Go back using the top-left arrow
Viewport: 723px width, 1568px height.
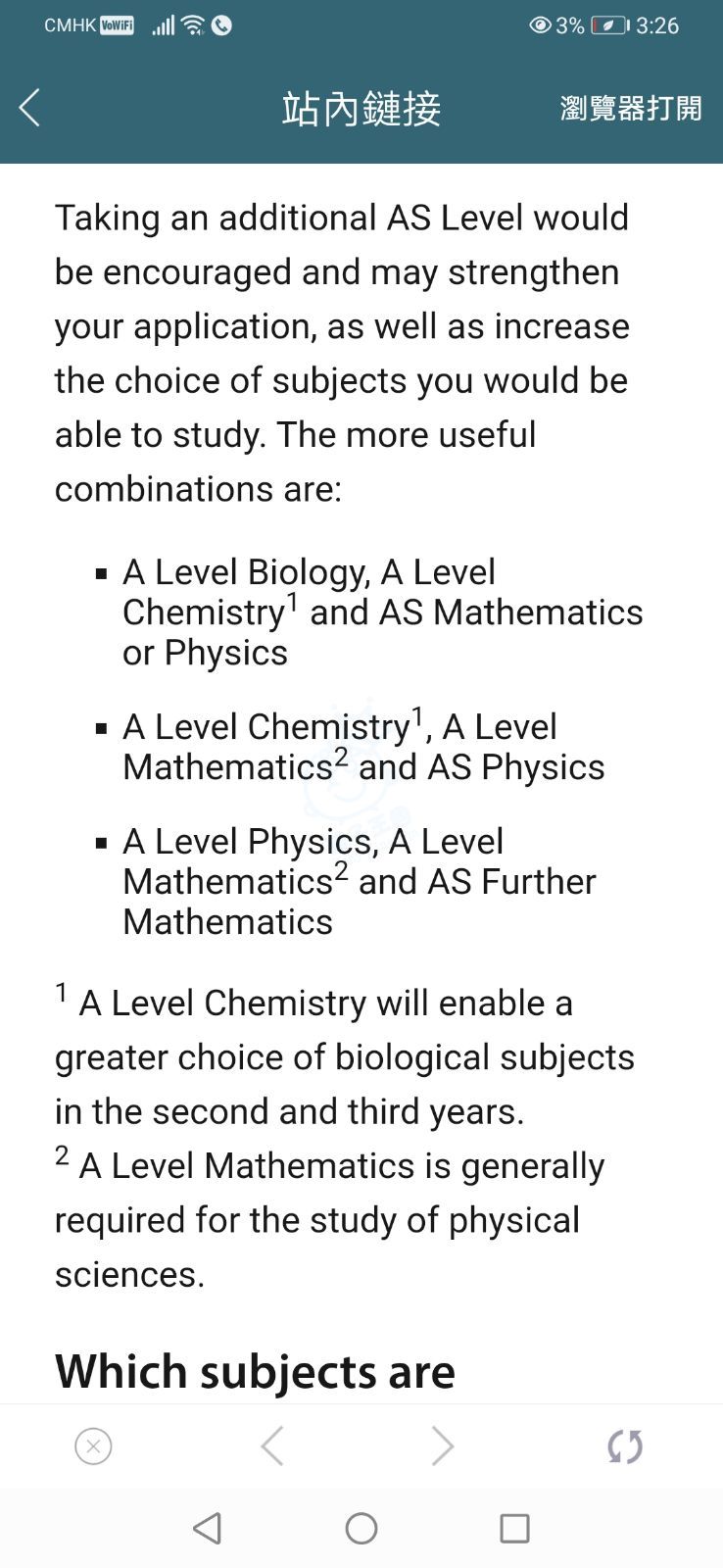tap(29, 108)
